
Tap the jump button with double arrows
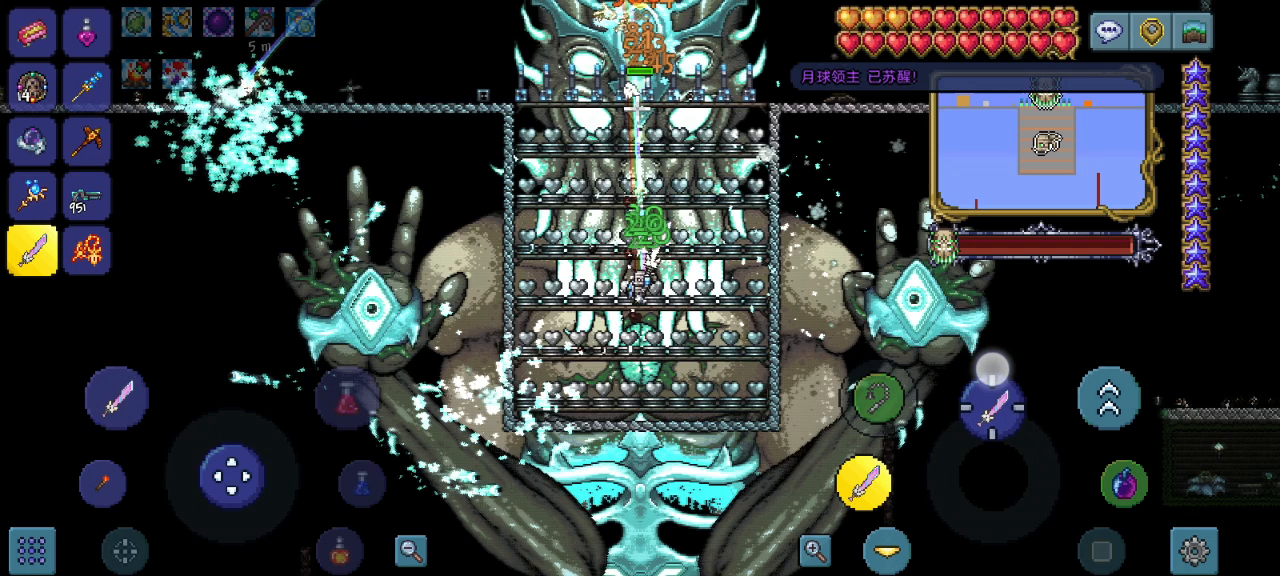[1109, 398]
